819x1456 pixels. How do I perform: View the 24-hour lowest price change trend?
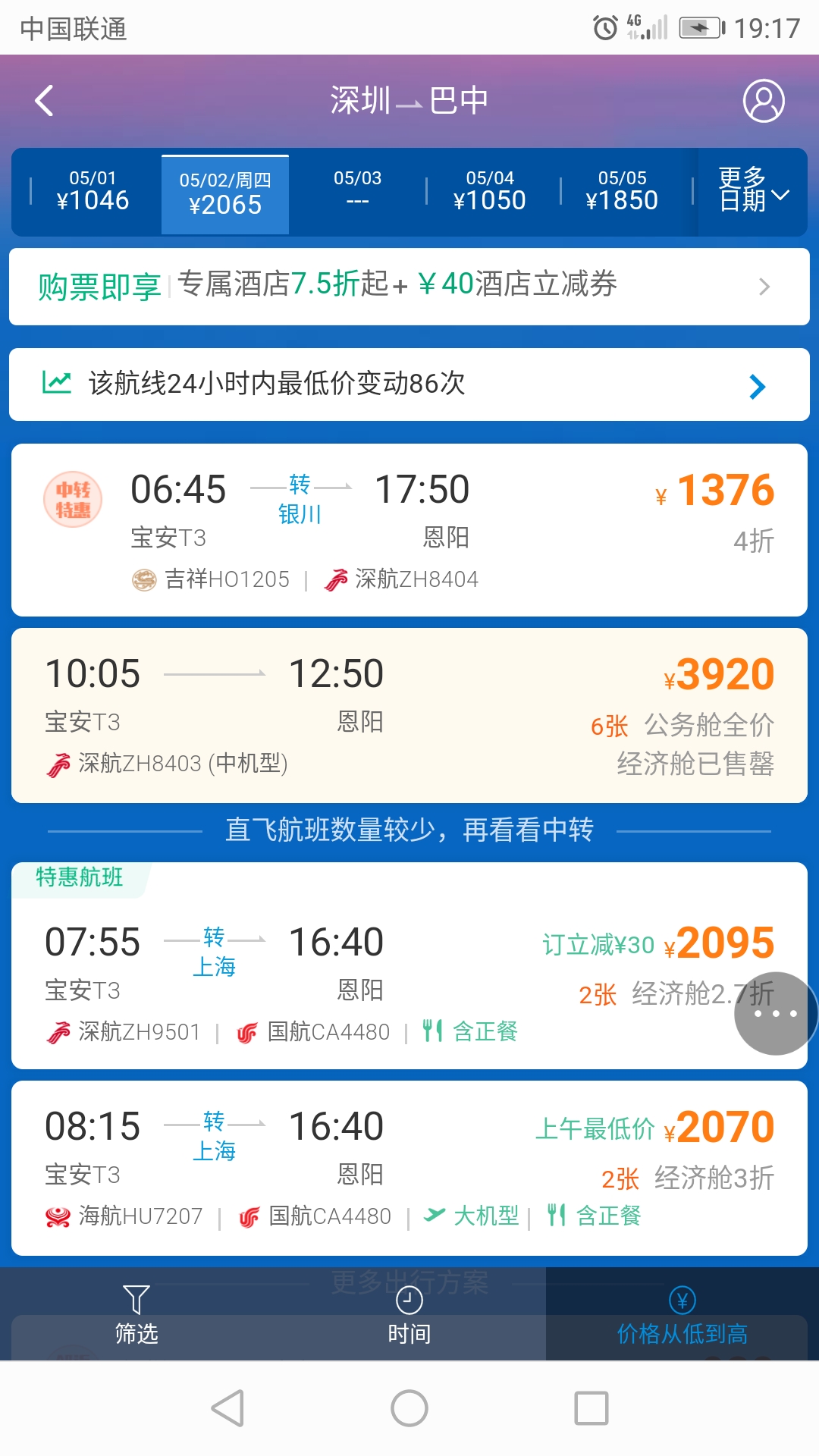(409, 384)
